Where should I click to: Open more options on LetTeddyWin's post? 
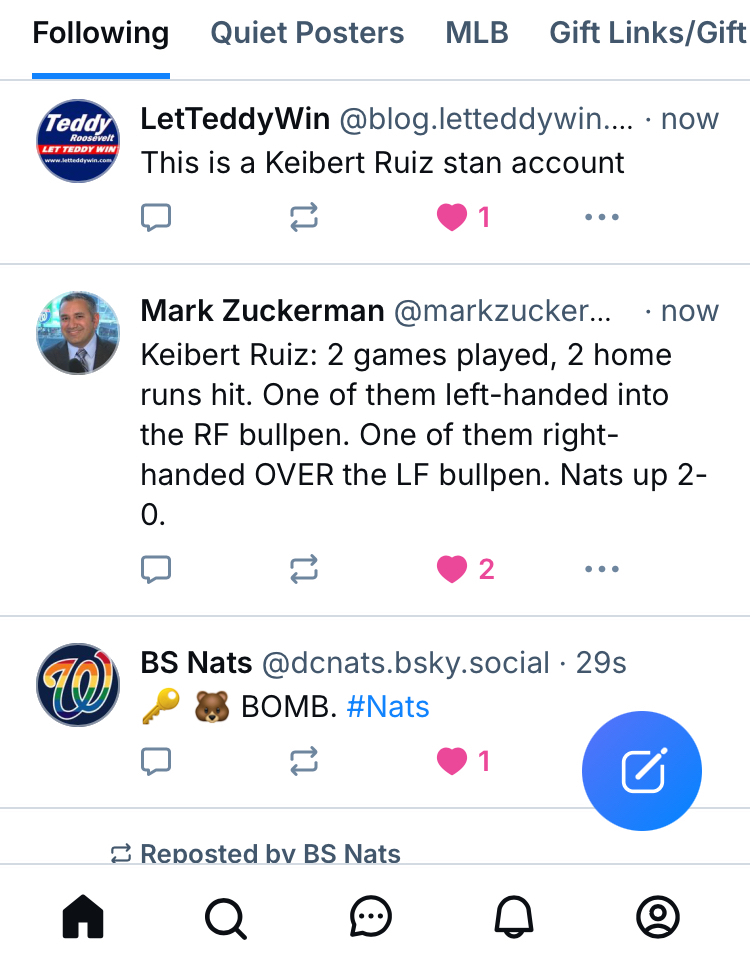(601, 217)
